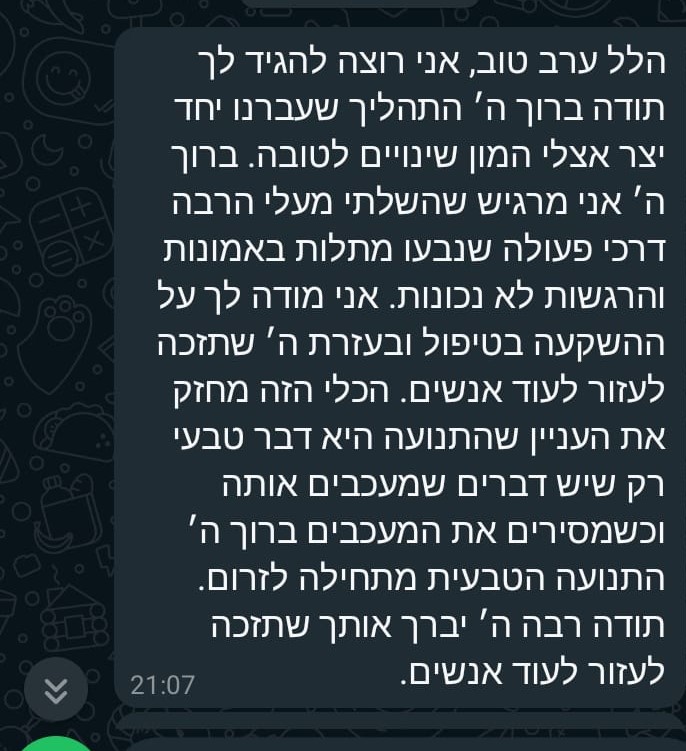686x751 pixels.
Task: Jump to the latest messages with the double-chevron button
Action: click(57, 688)
